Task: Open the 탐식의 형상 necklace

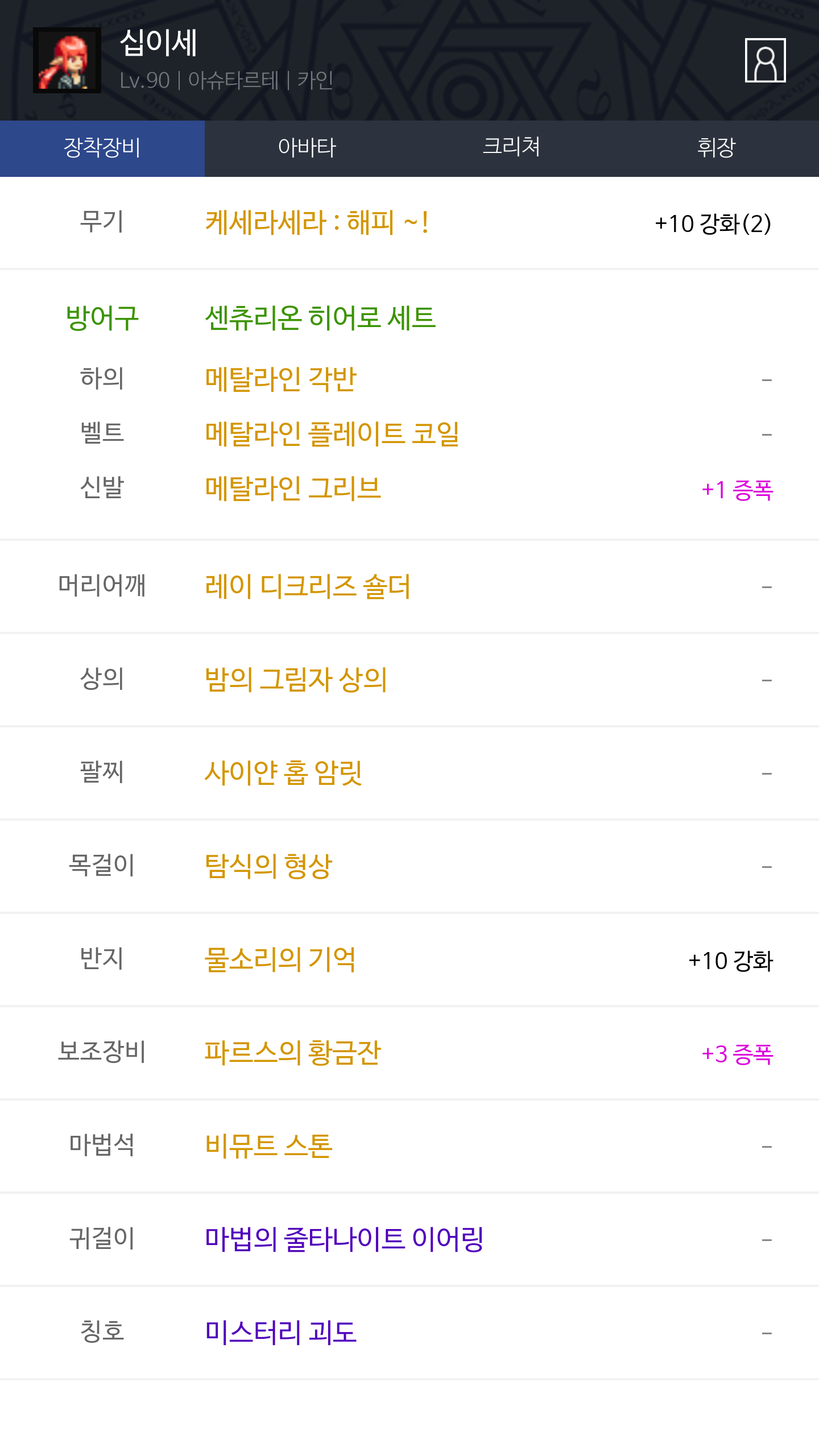Action: pos(268,866)
